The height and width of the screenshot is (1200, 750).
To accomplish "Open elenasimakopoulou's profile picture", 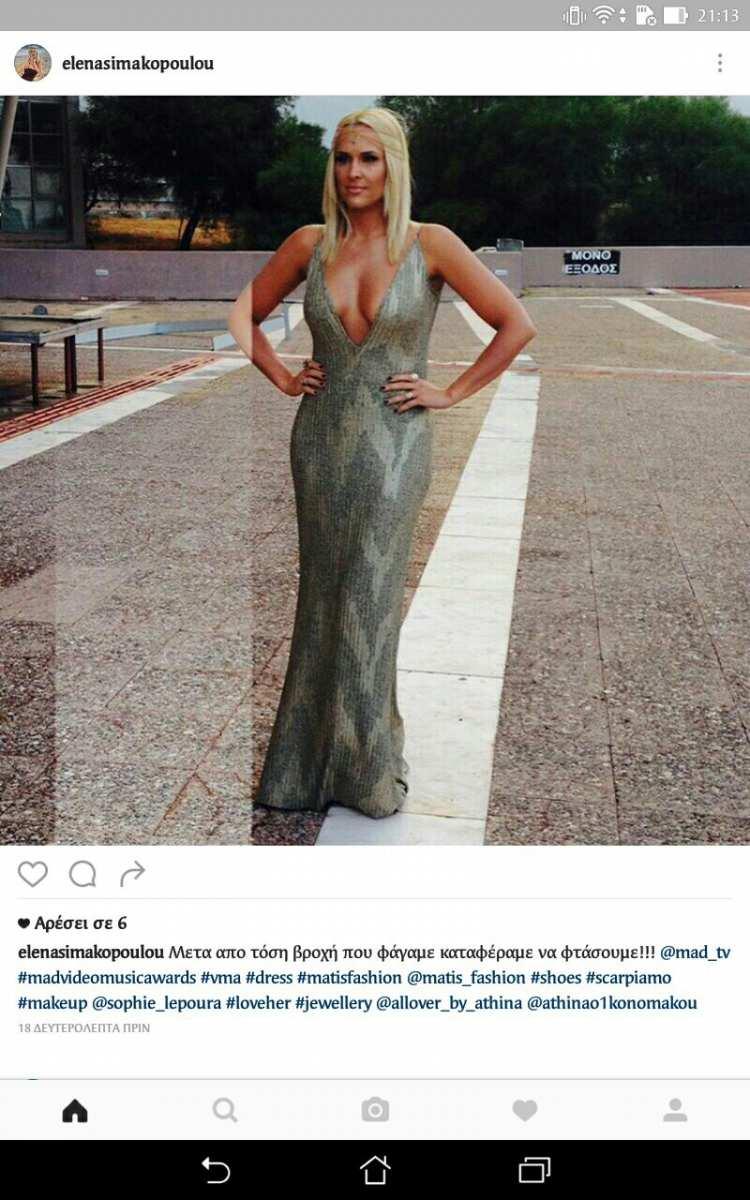I will (32, 63).
